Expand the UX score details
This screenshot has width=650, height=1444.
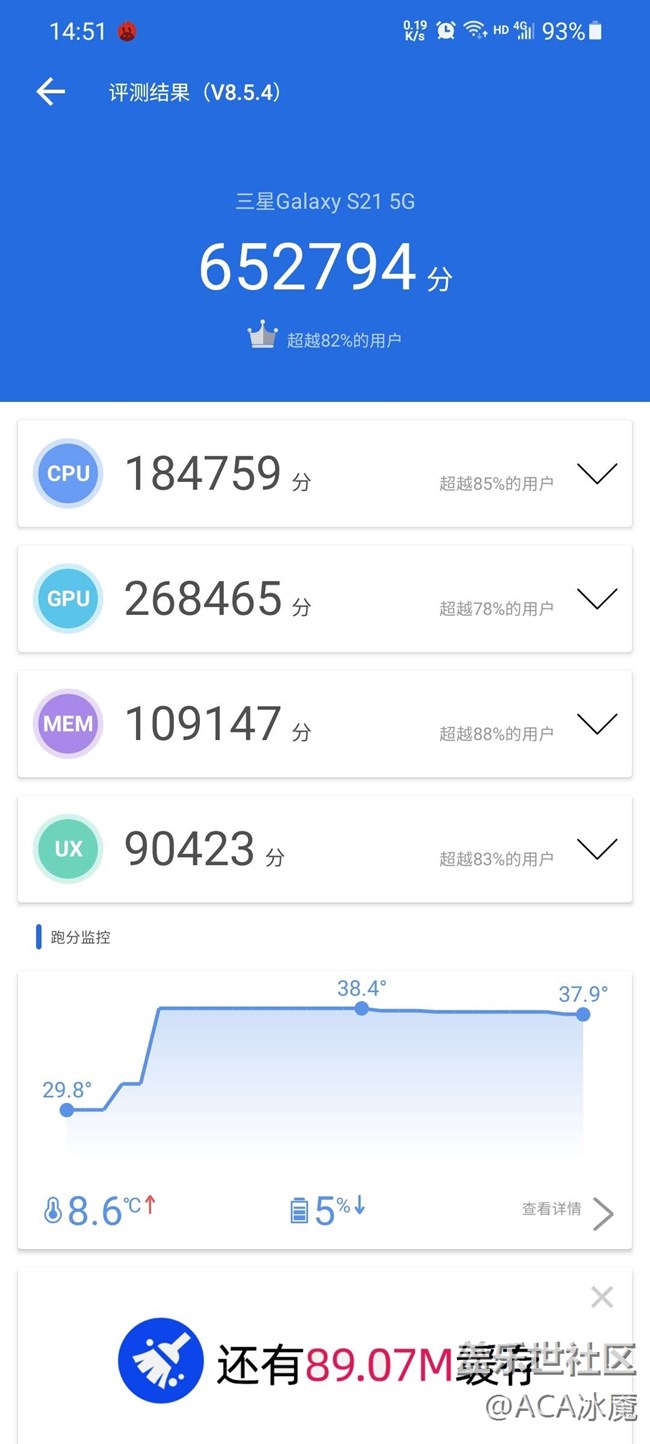tap(597, 849)
